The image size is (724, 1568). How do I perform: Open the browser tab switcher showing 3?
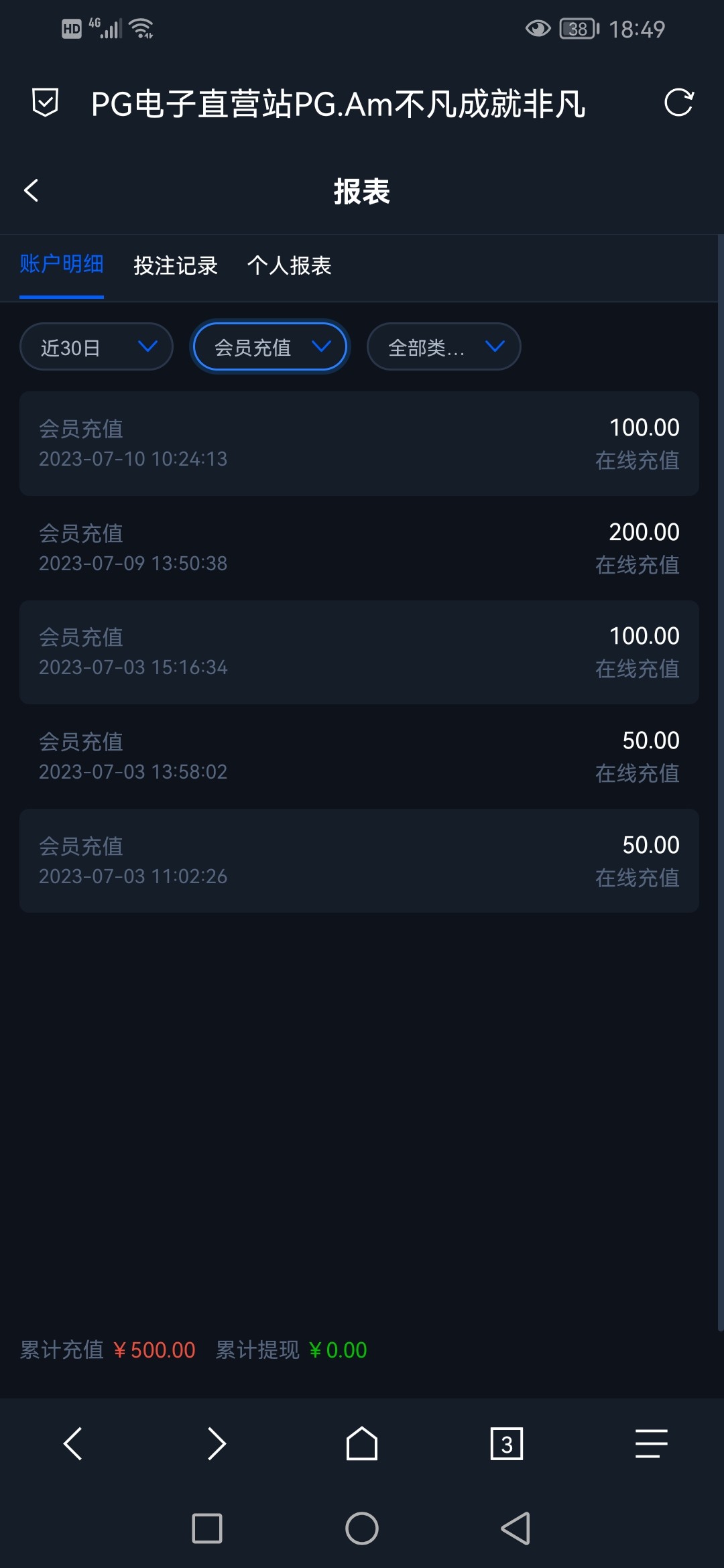[x=507, y=1443]
